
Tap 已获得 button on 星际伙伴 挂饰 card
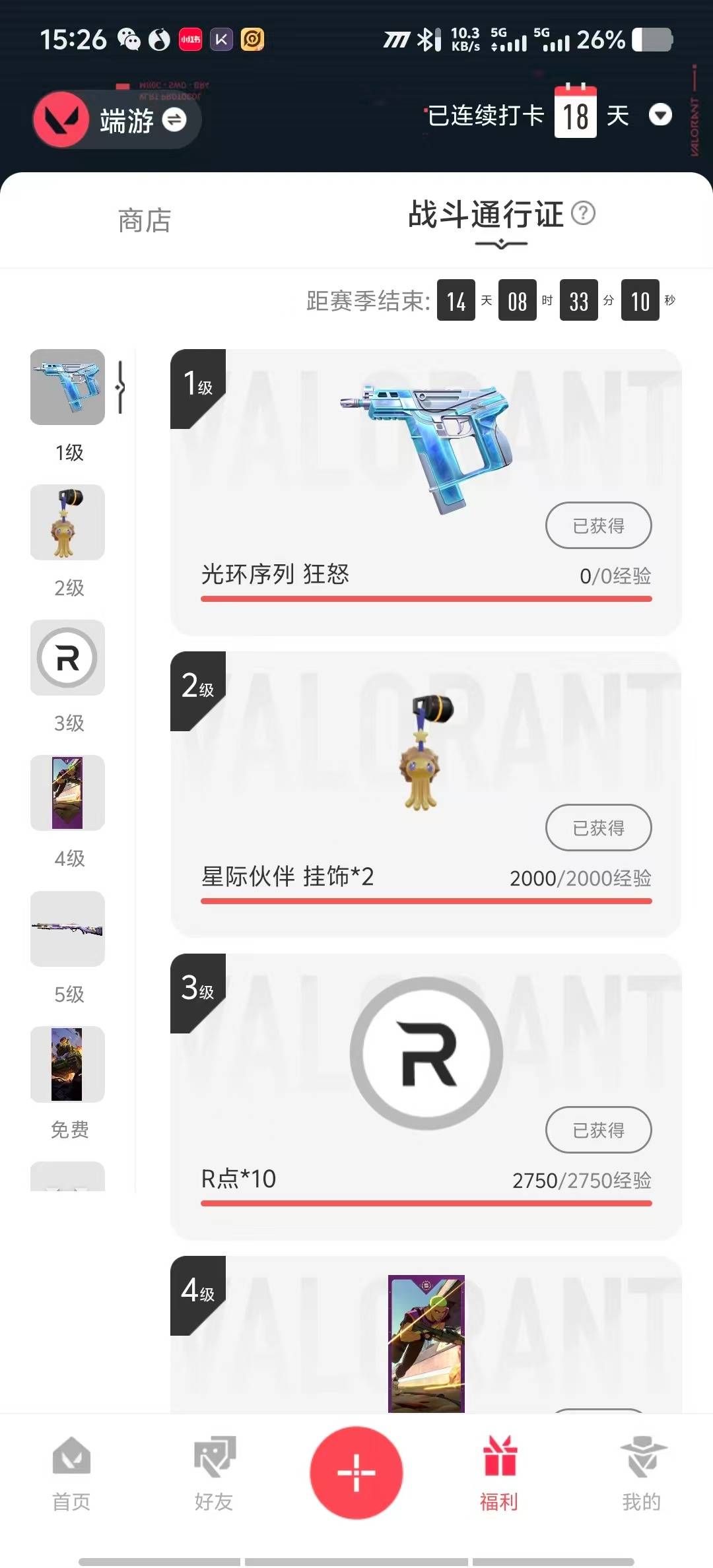click(598, 828)
